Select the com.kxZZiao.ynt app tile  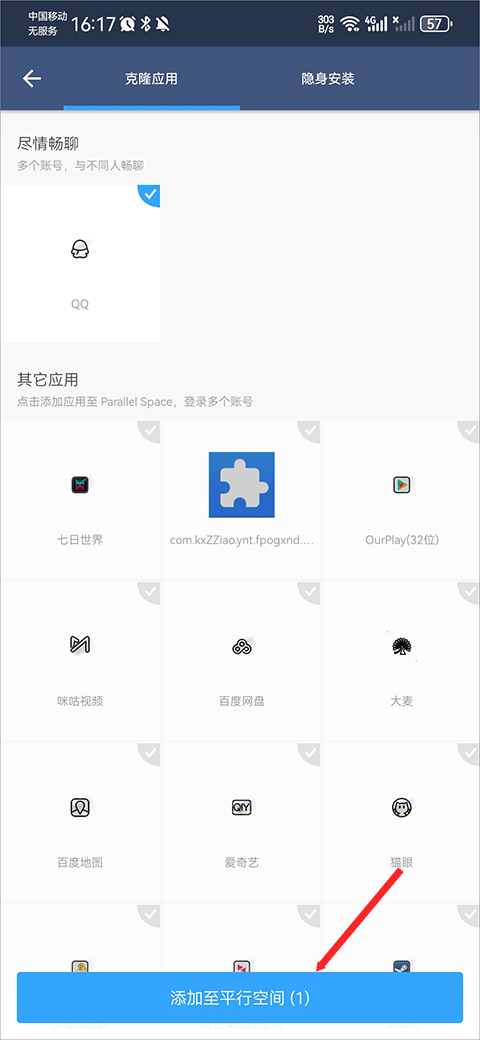(241, 499)
